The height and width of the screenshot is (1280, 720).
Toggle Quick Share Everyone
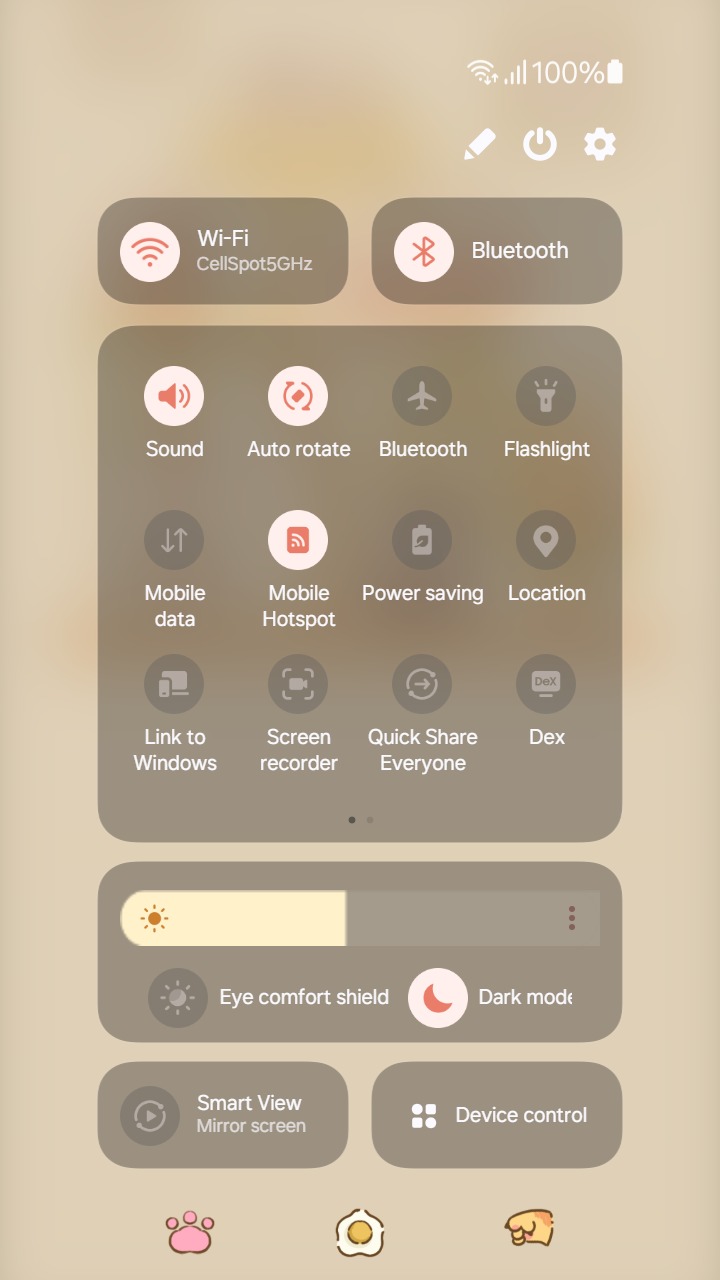[422, 684]
